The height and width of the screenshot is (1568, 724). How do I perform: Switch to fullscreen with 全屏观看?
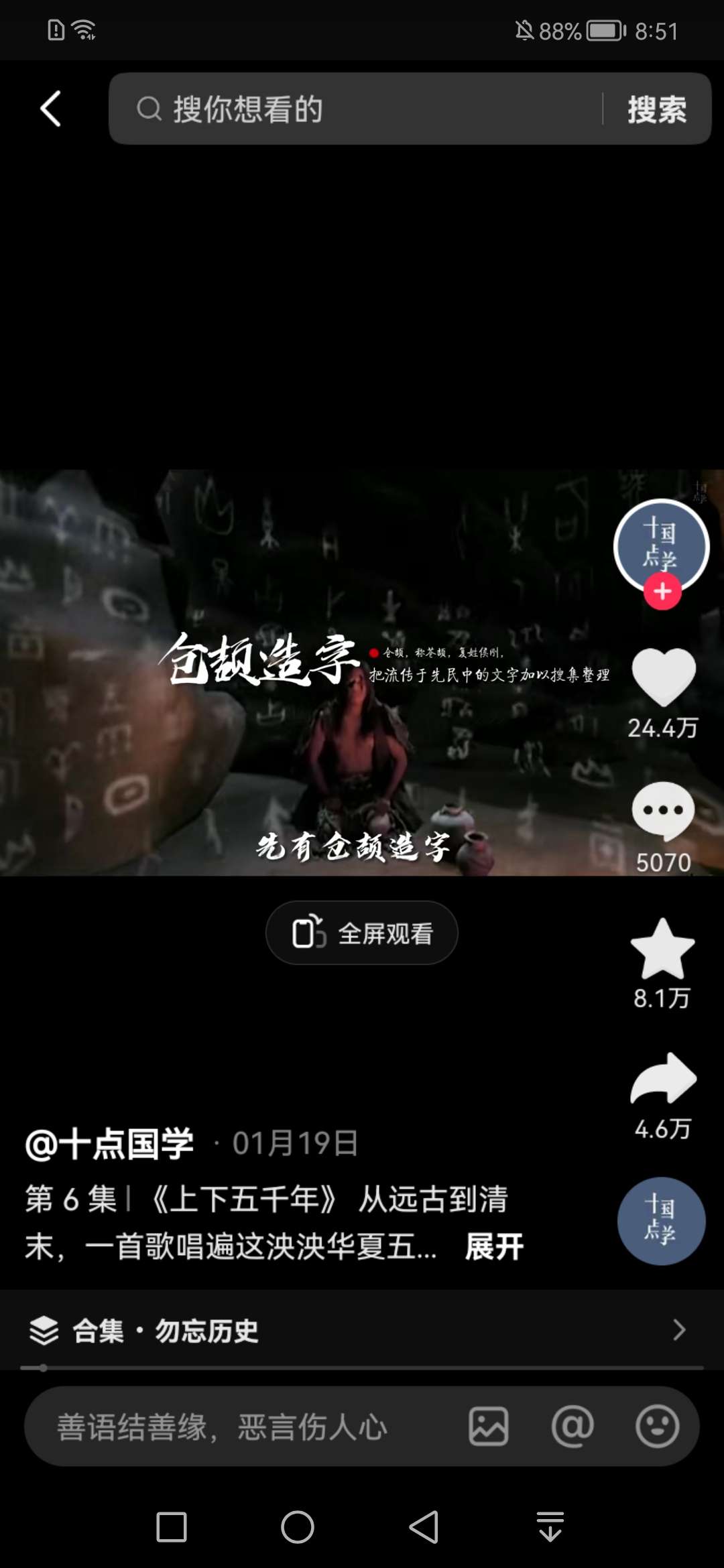[x=362, y=933]
